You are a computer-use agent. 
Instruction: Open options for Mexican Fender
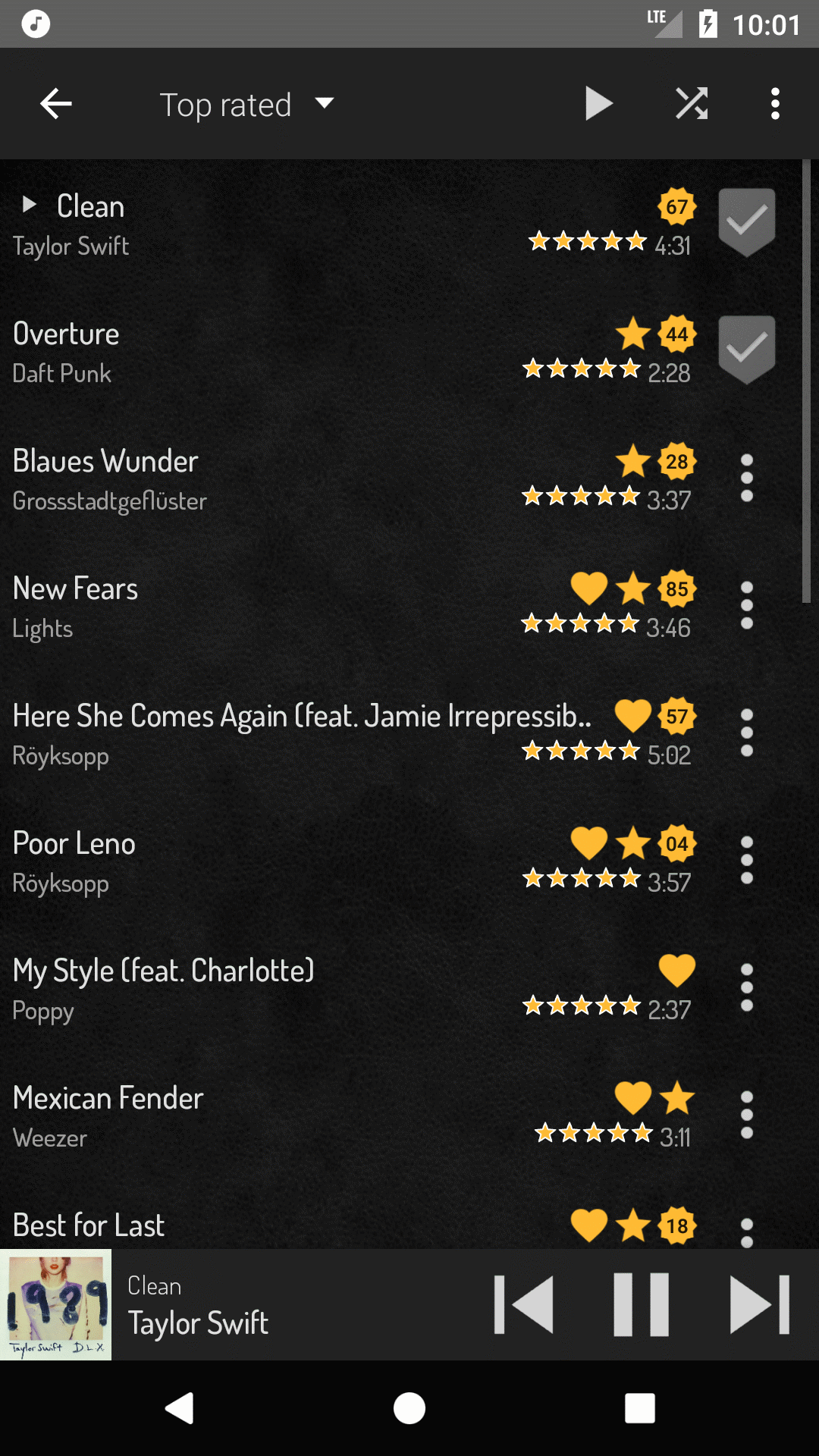746,1116
